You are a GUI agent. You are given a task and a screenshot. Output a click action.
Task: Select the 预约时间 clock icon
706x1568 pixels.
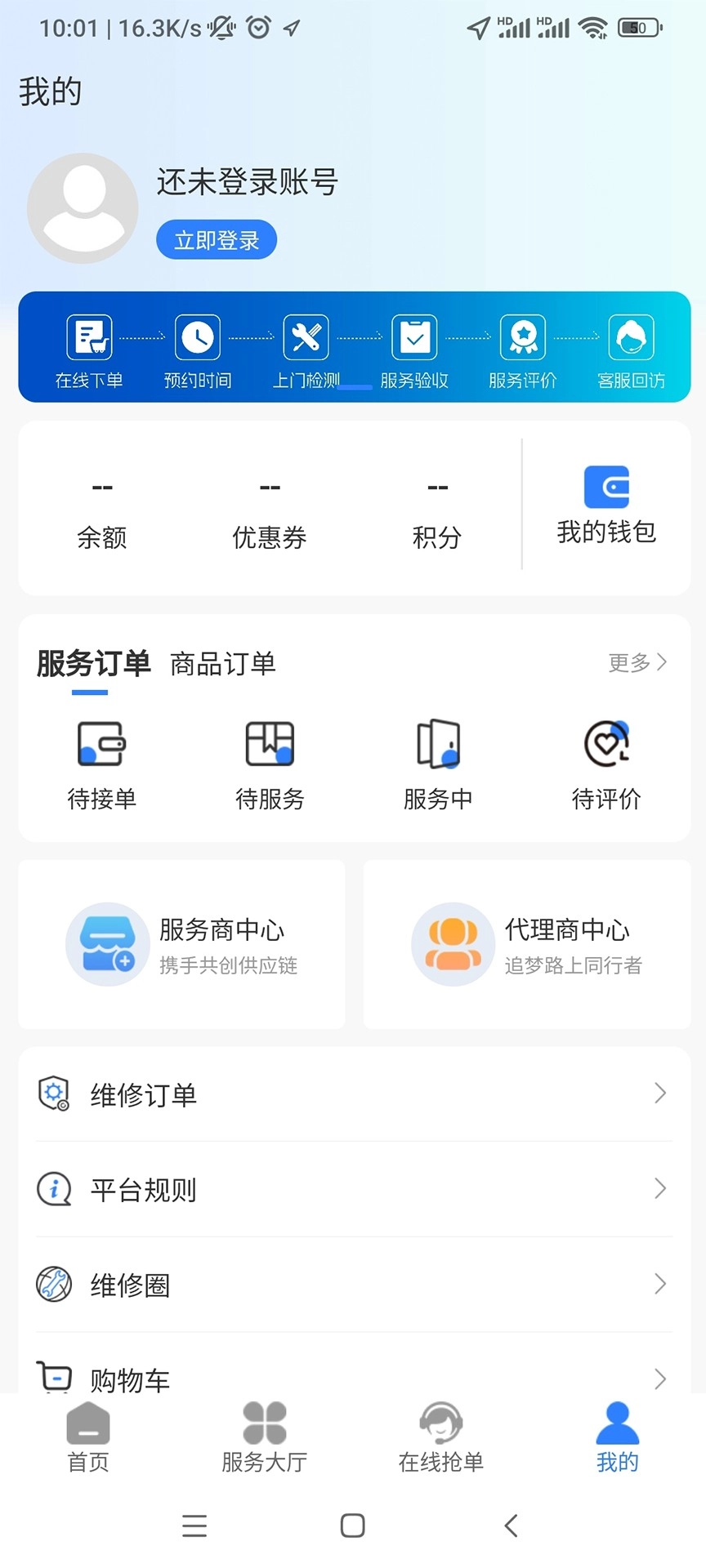coord(197,336)
